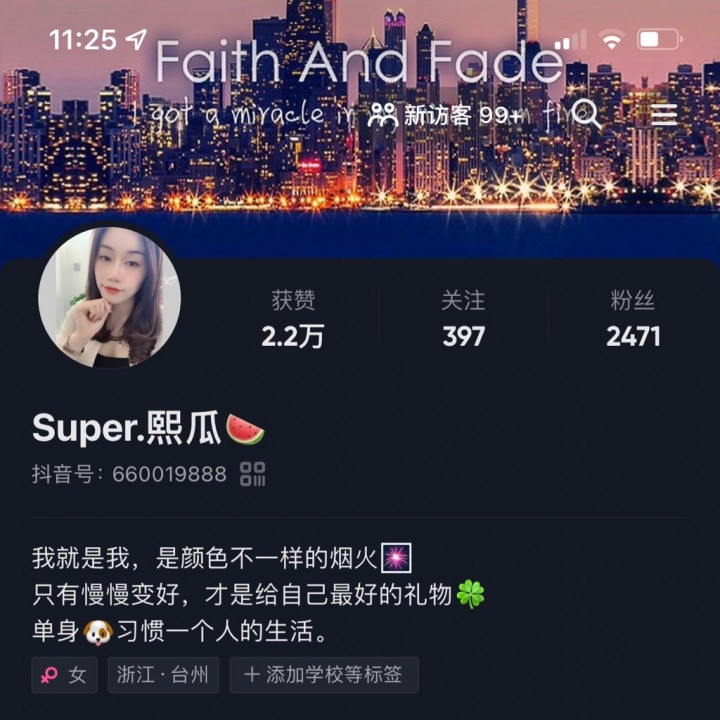Add school tags via 添加学校等标签

point(324,675)
